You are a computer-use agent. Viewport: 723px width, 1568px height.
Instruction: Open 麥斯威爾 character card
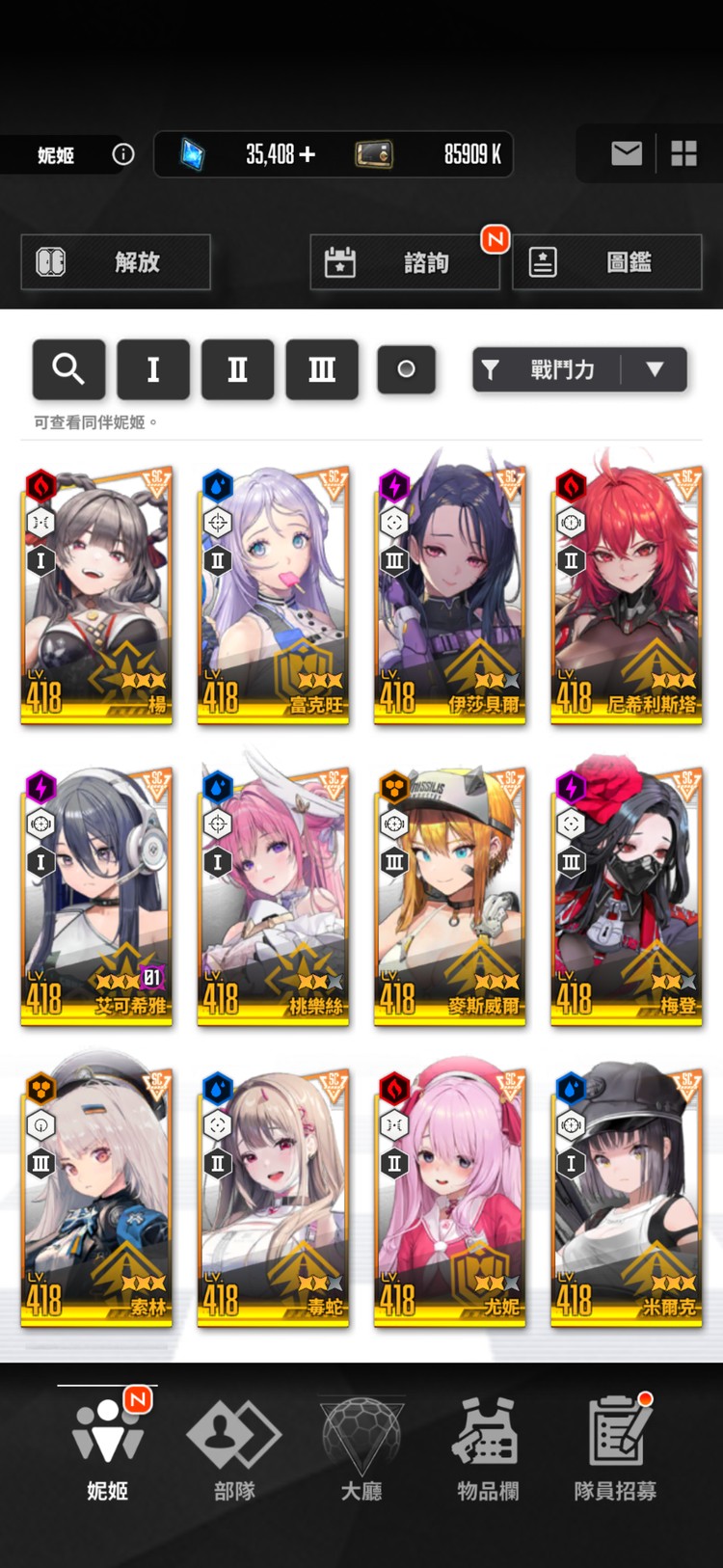click(449, 897)
